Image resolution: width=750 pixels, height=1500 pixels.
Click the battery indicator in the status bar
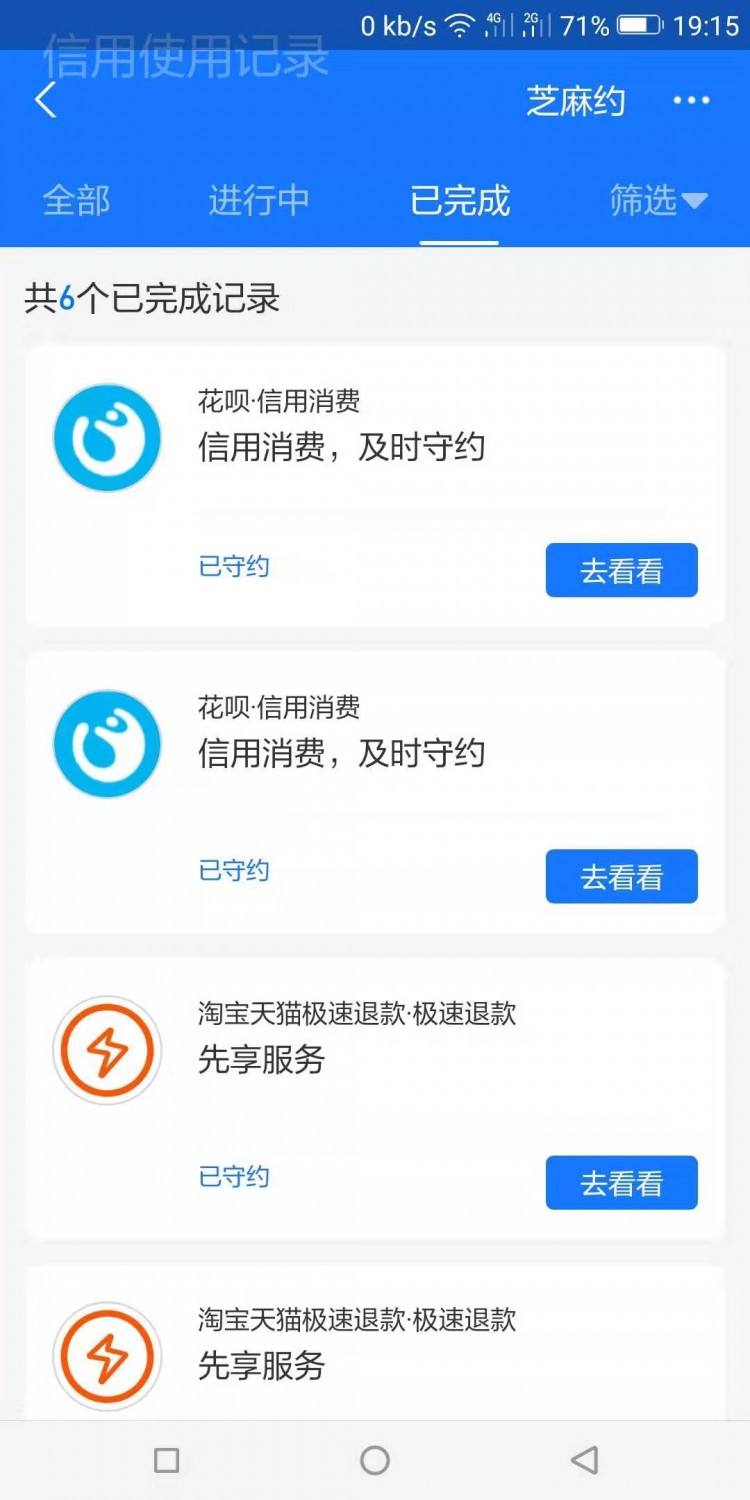click(x=641, y=22)
